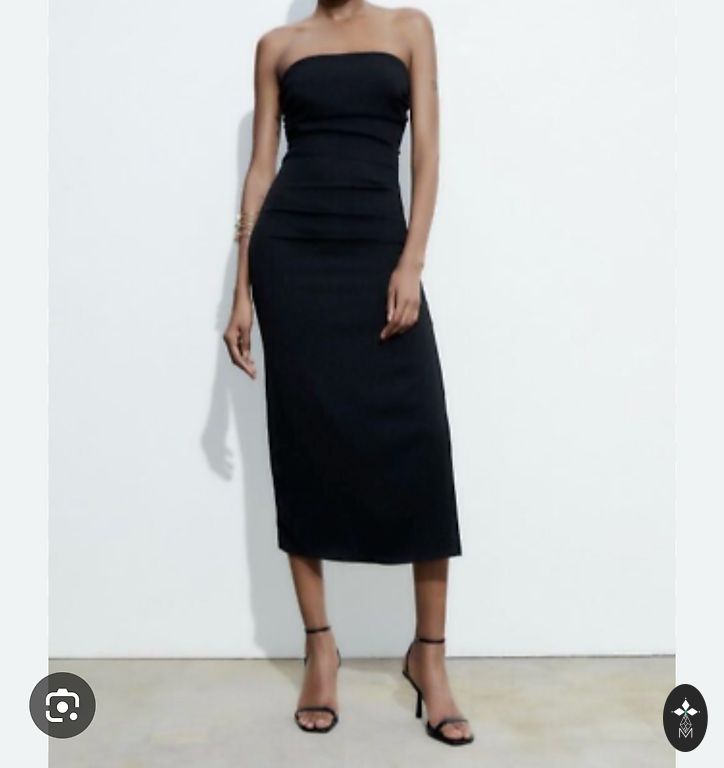Screen dimensions: 724x768
Task: Open visual search with the lens icon
Action: pyautogui.click(x=62, y=706)
